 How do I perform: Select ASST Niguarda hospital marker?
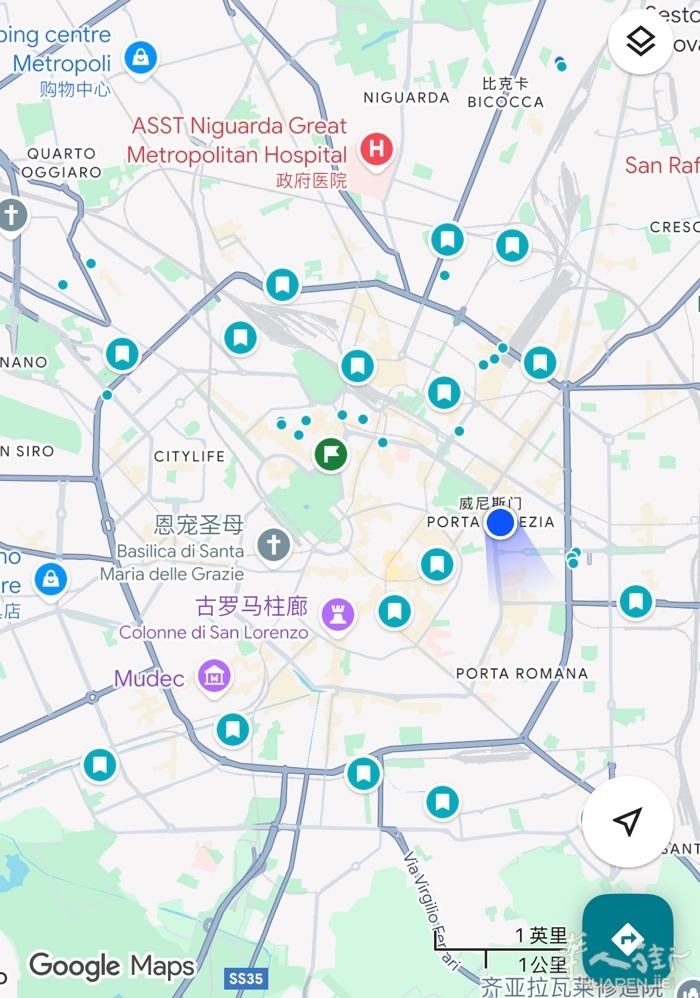point(376,151)
